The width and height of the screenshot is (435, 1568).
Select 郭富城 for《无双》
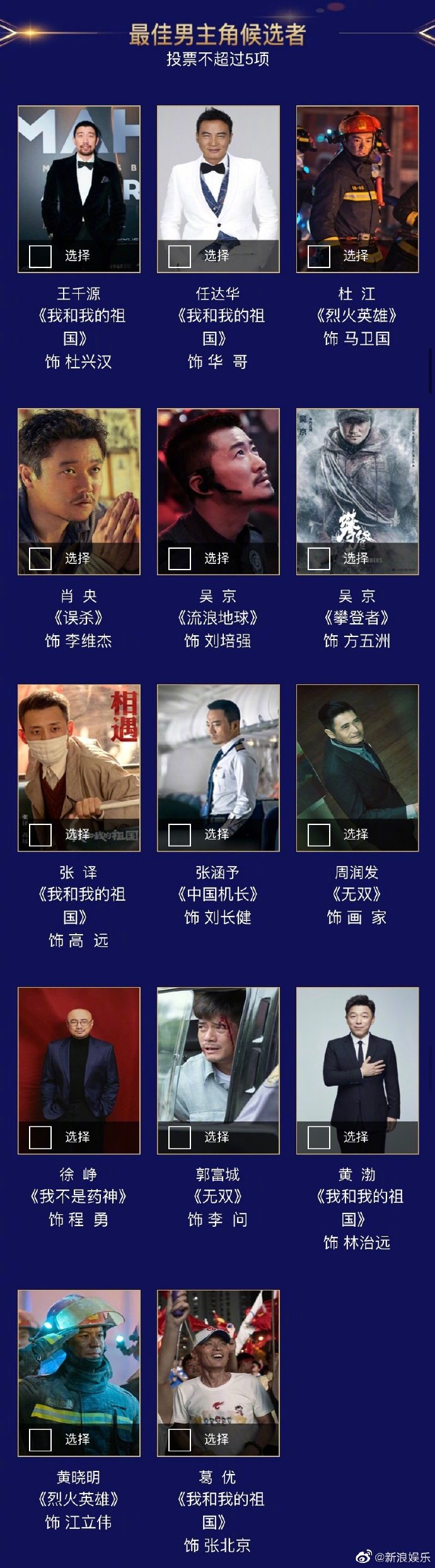pyautogui.click(x=180, y=1137)
